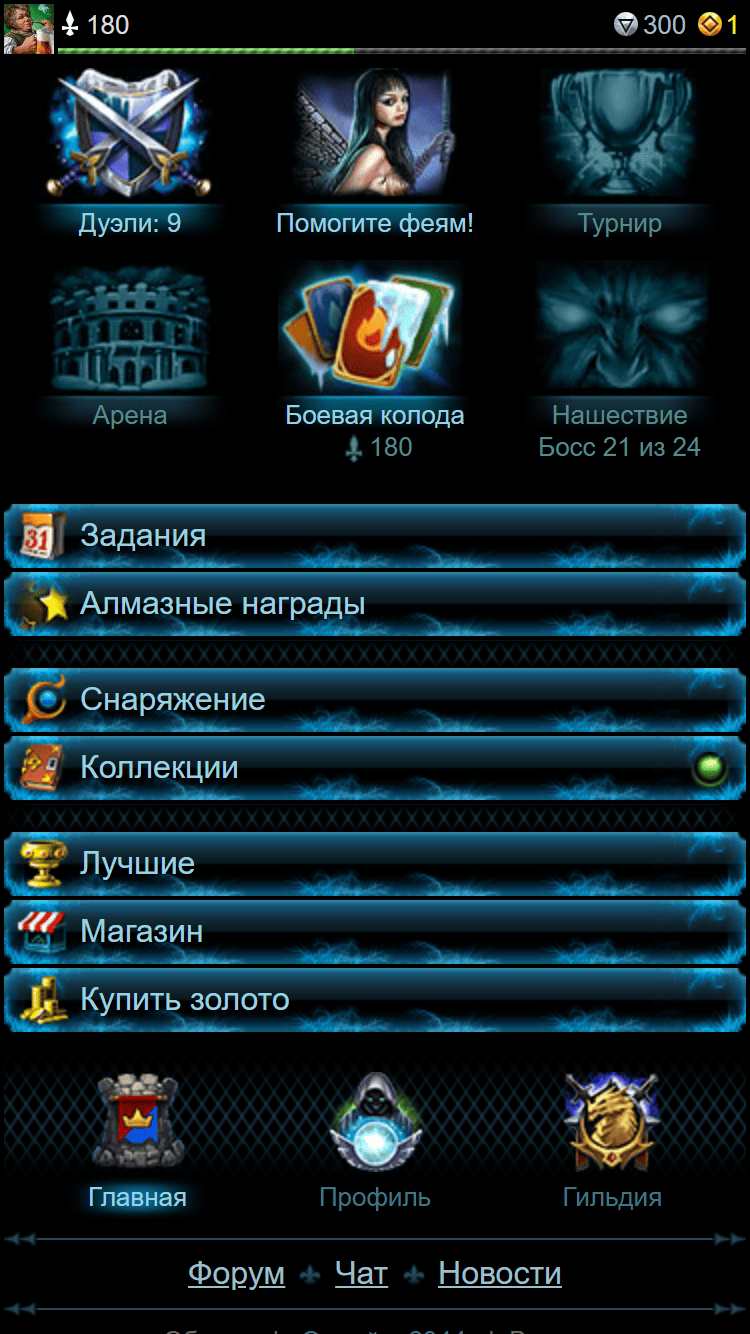Open the Новости link

point(499,1274)
